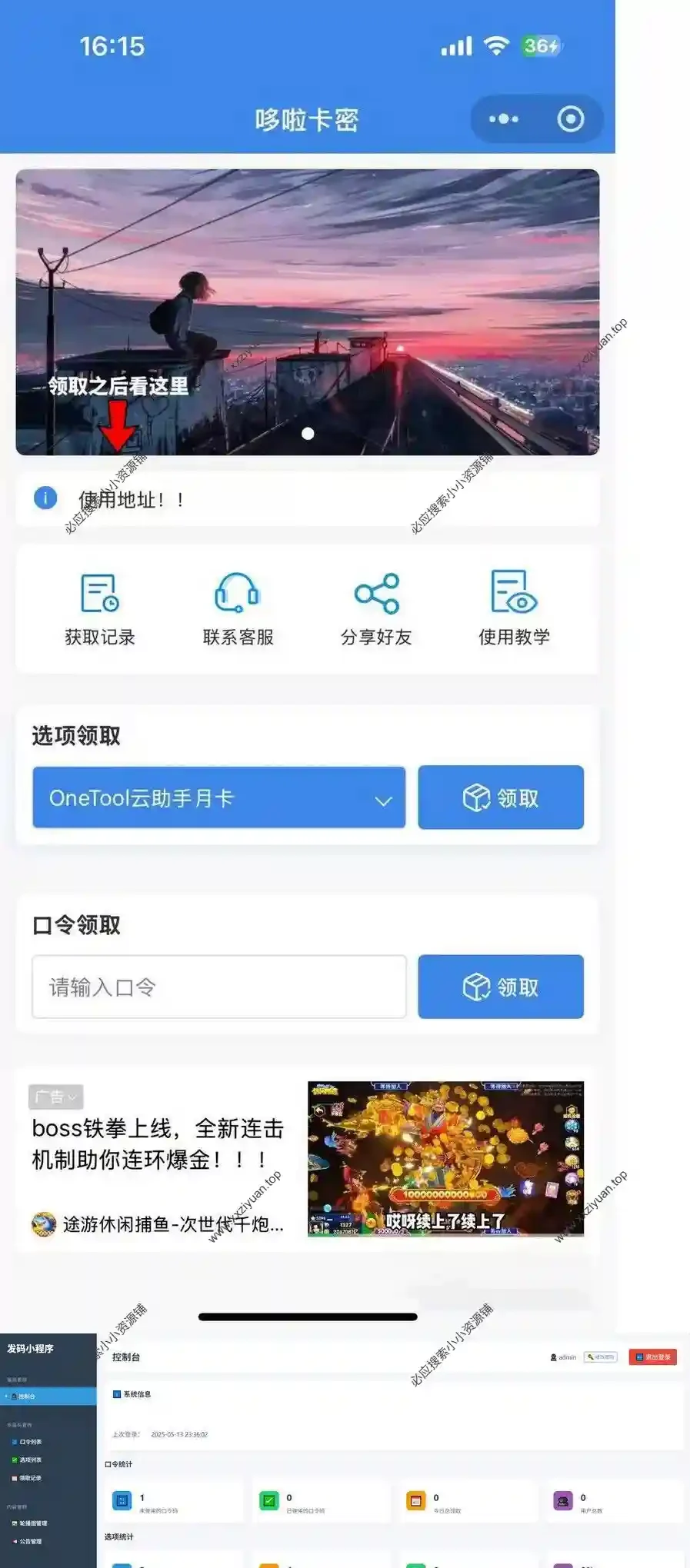Screen dimensions: 690x1568
Task: Open 轮播图管理 in the admin sidebar
Action: point(29,1523)
